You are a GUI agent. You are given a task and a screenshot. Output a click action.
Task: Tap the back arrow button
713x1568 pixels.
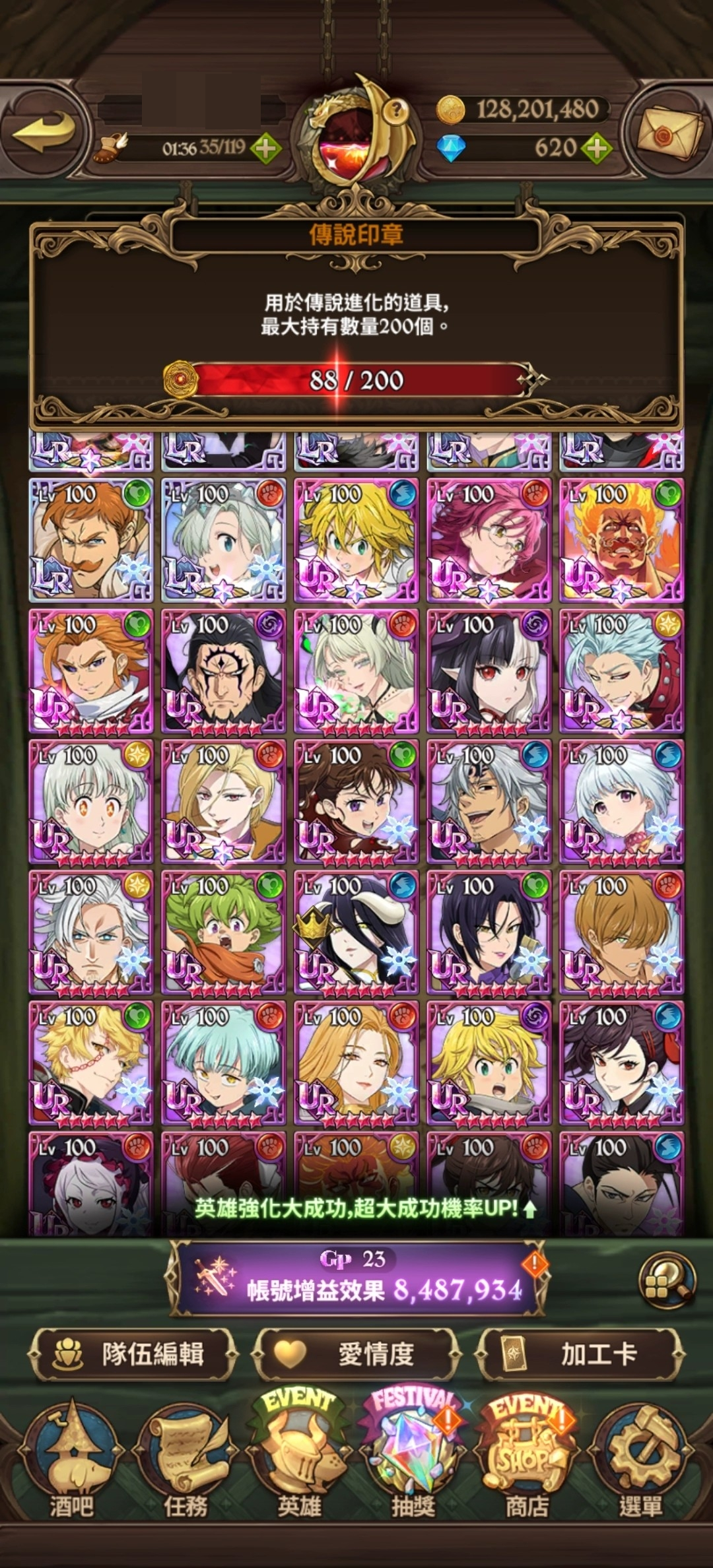(44, 129)
